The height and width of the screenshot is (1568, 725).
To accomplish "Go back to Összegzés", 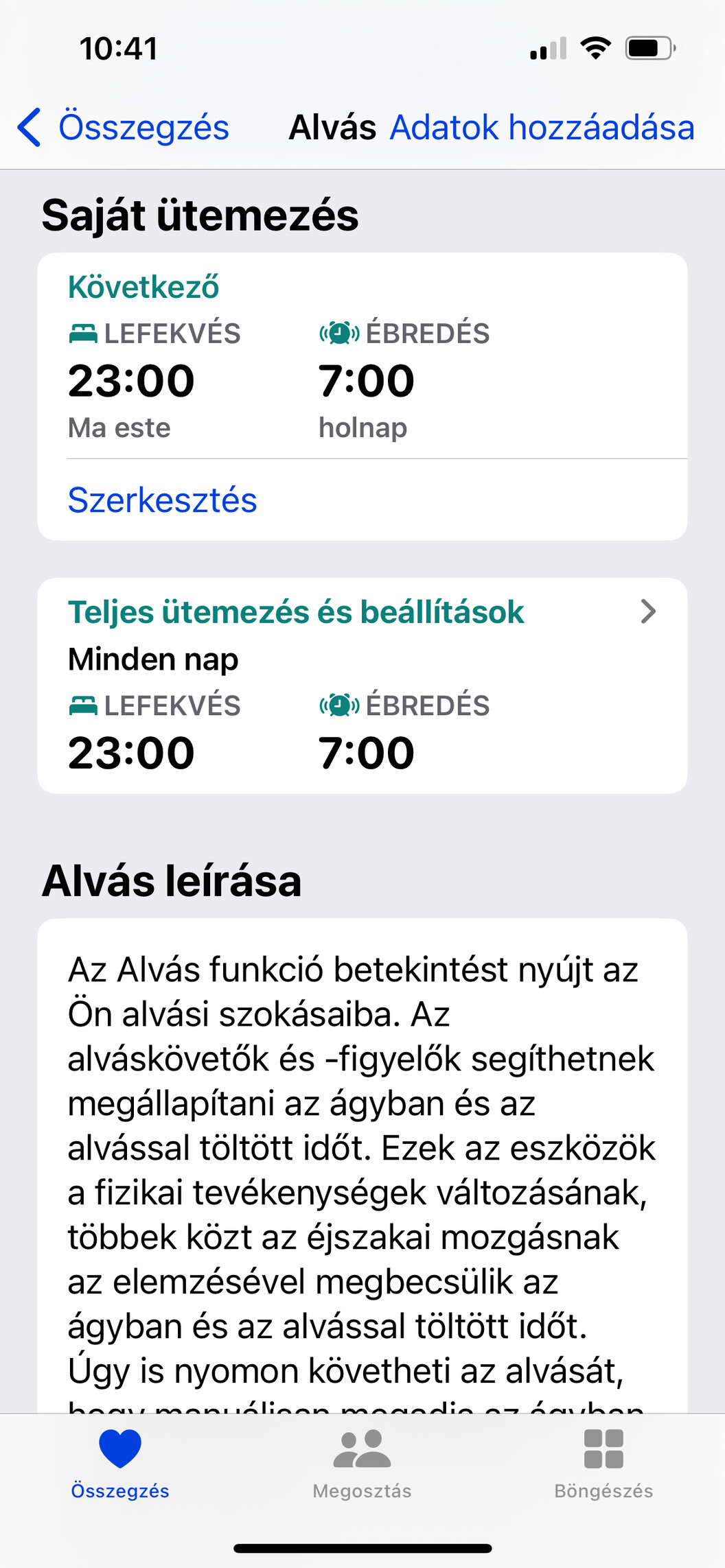I will click(x=123, y=128).
